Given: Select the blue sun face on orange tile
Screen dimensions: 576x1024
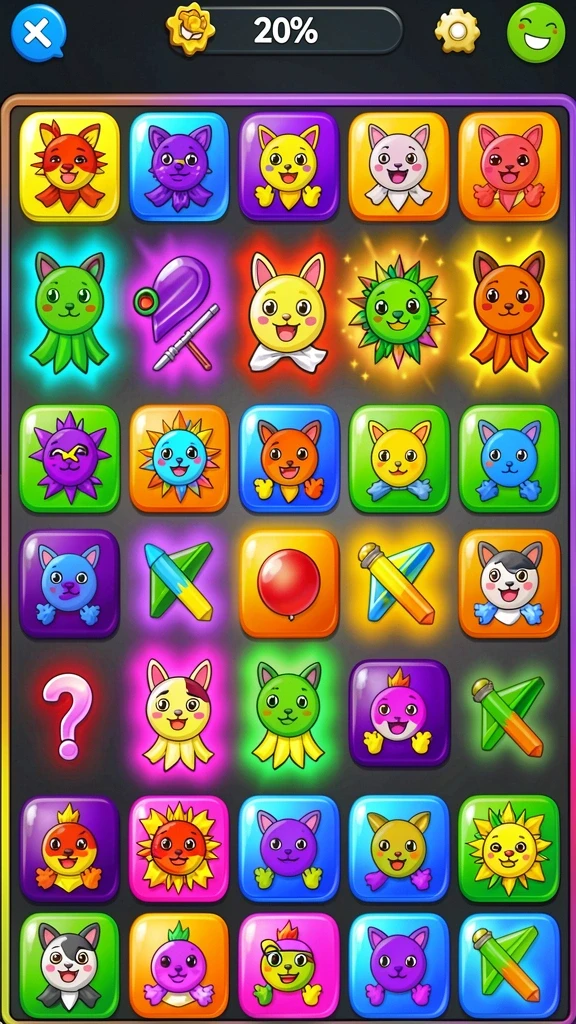Looking at the screenshot, I should (x=179, y=458).
